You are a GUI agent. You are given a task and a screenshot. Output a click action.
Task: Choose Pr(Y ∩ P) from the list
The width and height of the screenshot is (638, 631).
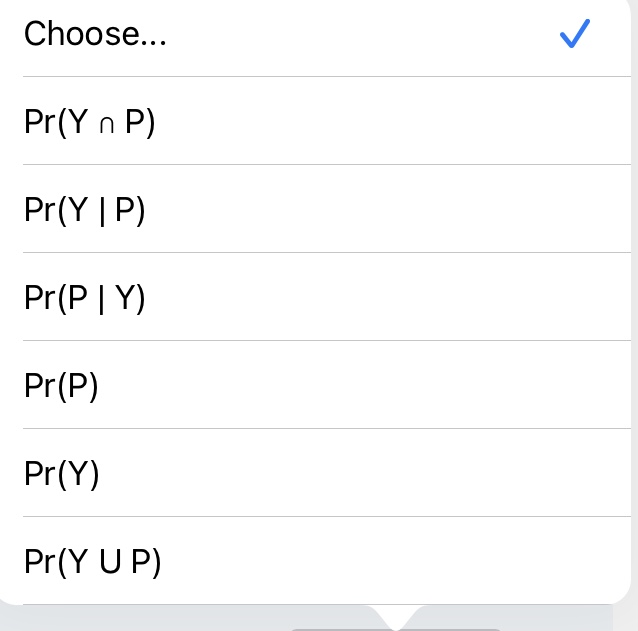[300, 122]
